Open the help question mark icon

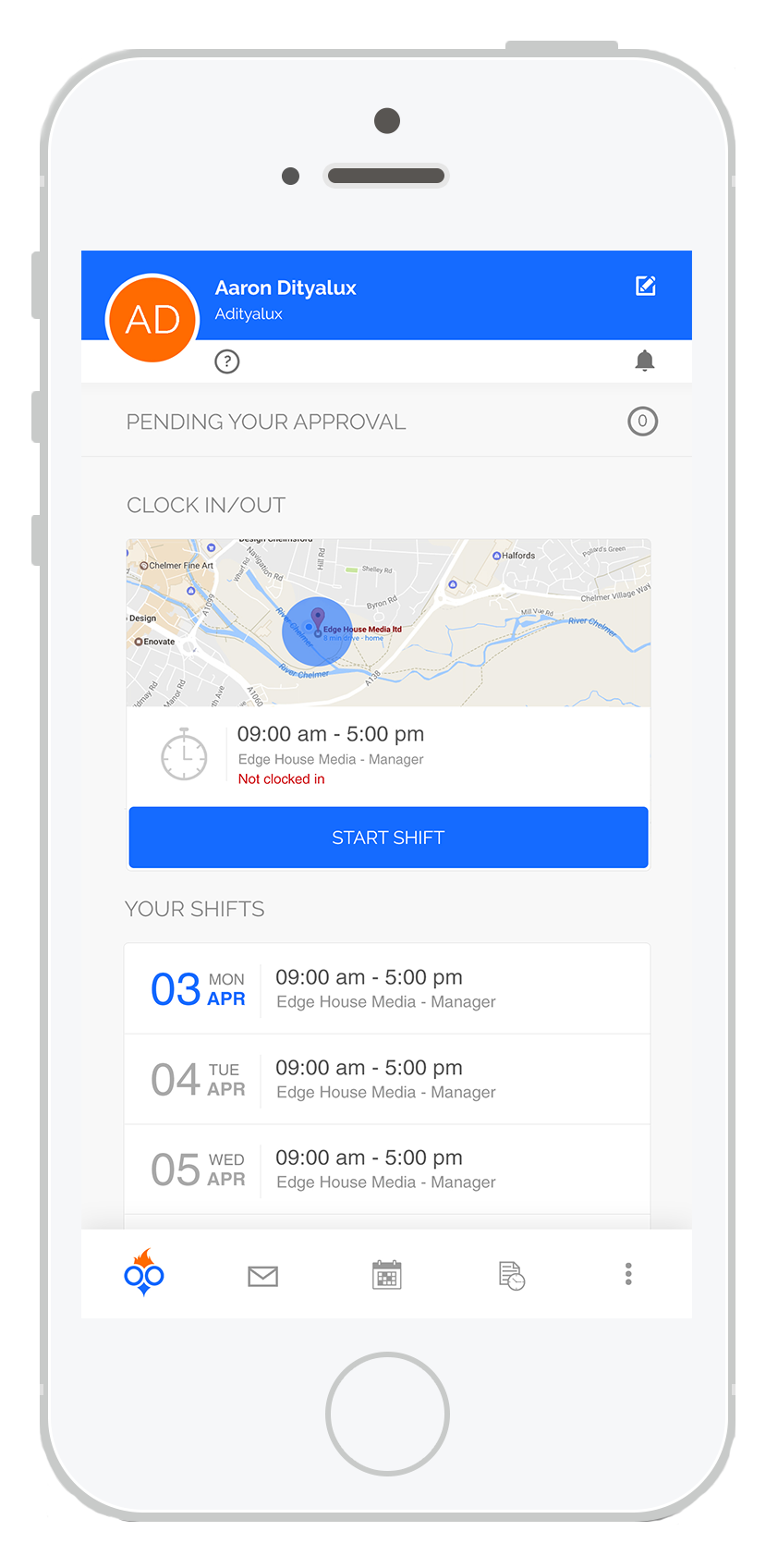(227, 361)
